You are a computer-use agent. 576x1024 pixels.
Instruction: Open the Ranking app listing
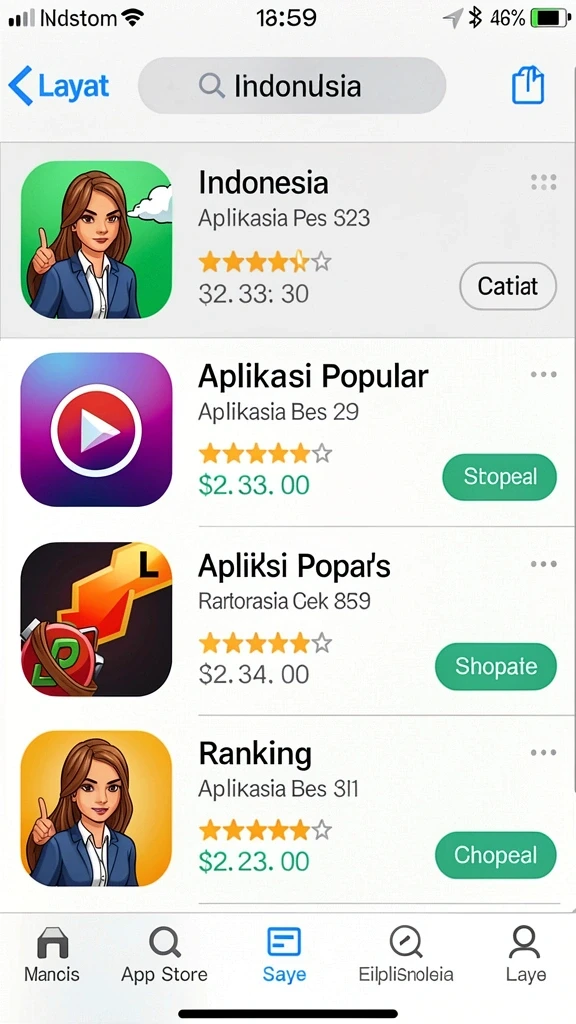point(288,810)
